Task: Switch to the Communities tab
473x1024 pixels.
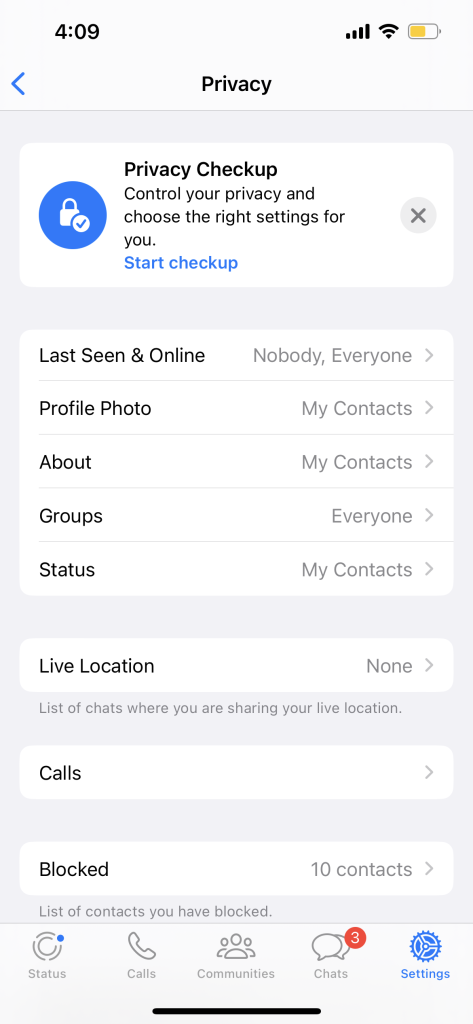Action: (236, 956)
